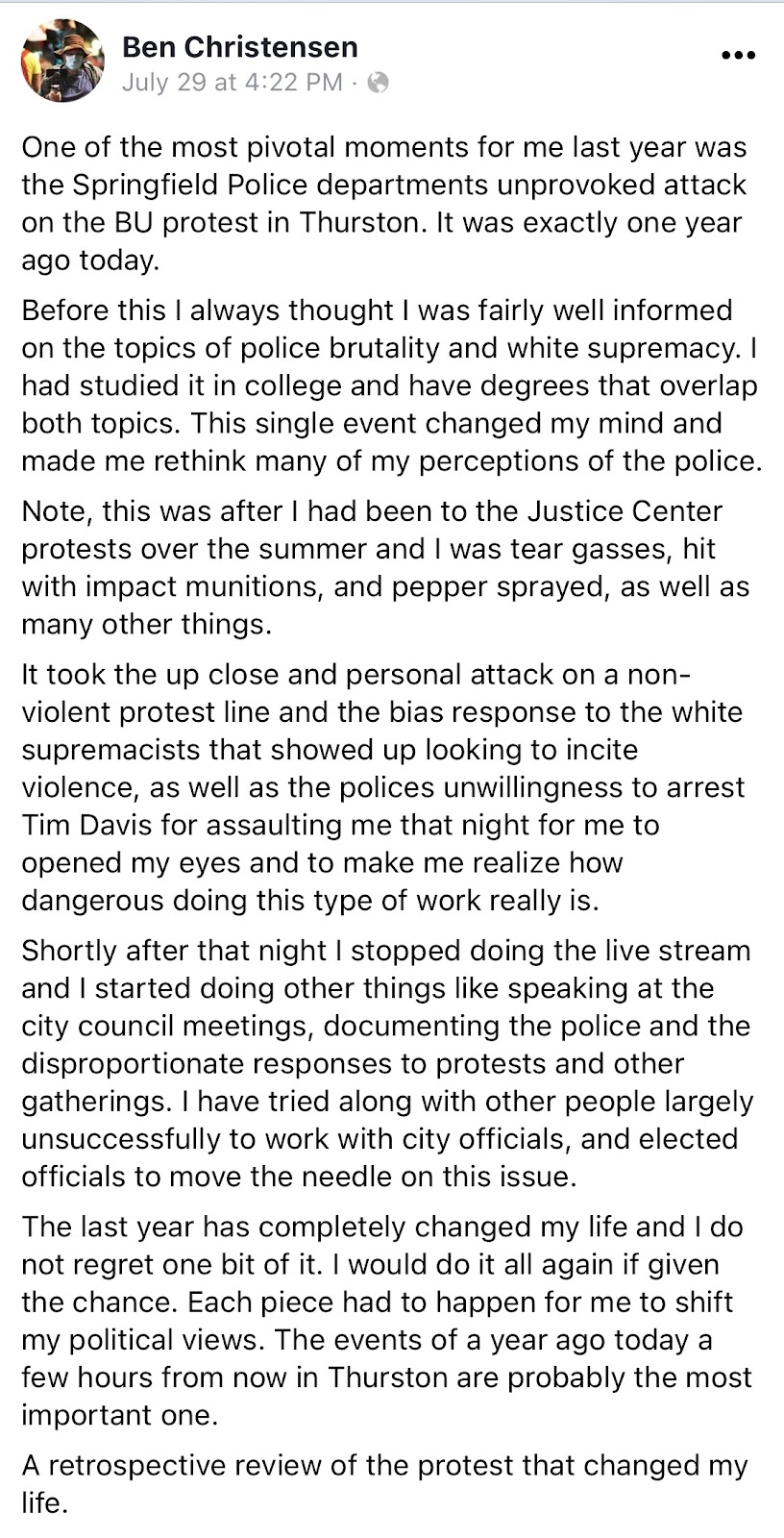Open the post's three-dot options menu

tap(738, 56)
